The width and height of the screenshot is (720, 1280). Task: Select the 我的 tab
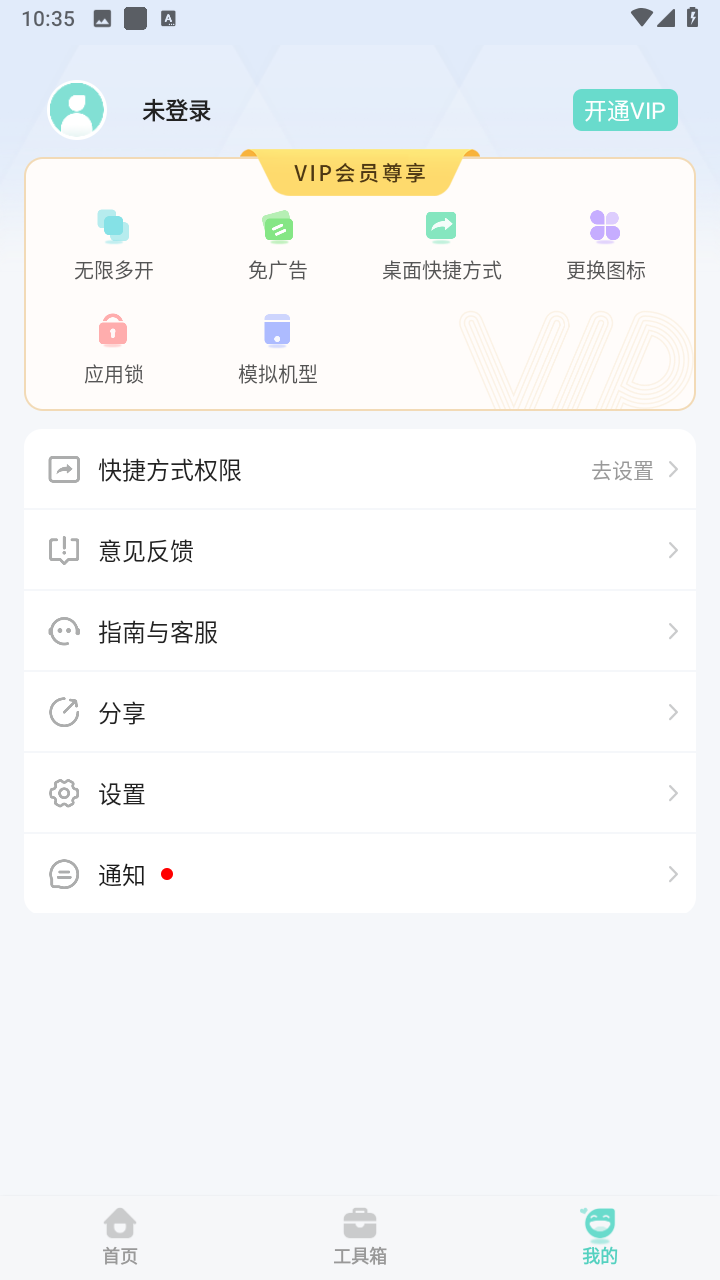(x=600, y=1237)
